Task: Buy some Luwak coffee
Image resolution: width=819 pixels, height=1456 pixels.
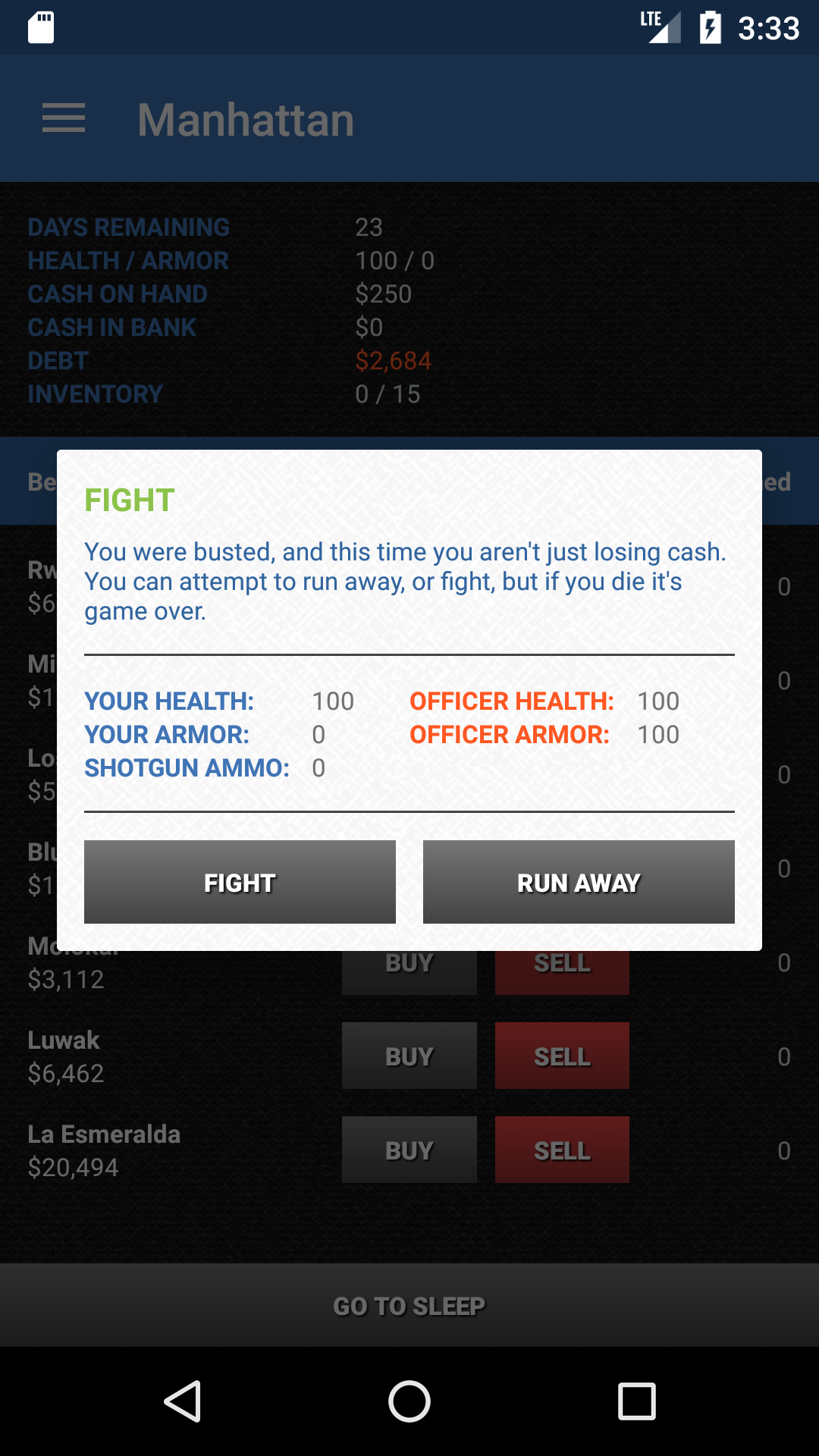Action: [x=409, y=1055]
